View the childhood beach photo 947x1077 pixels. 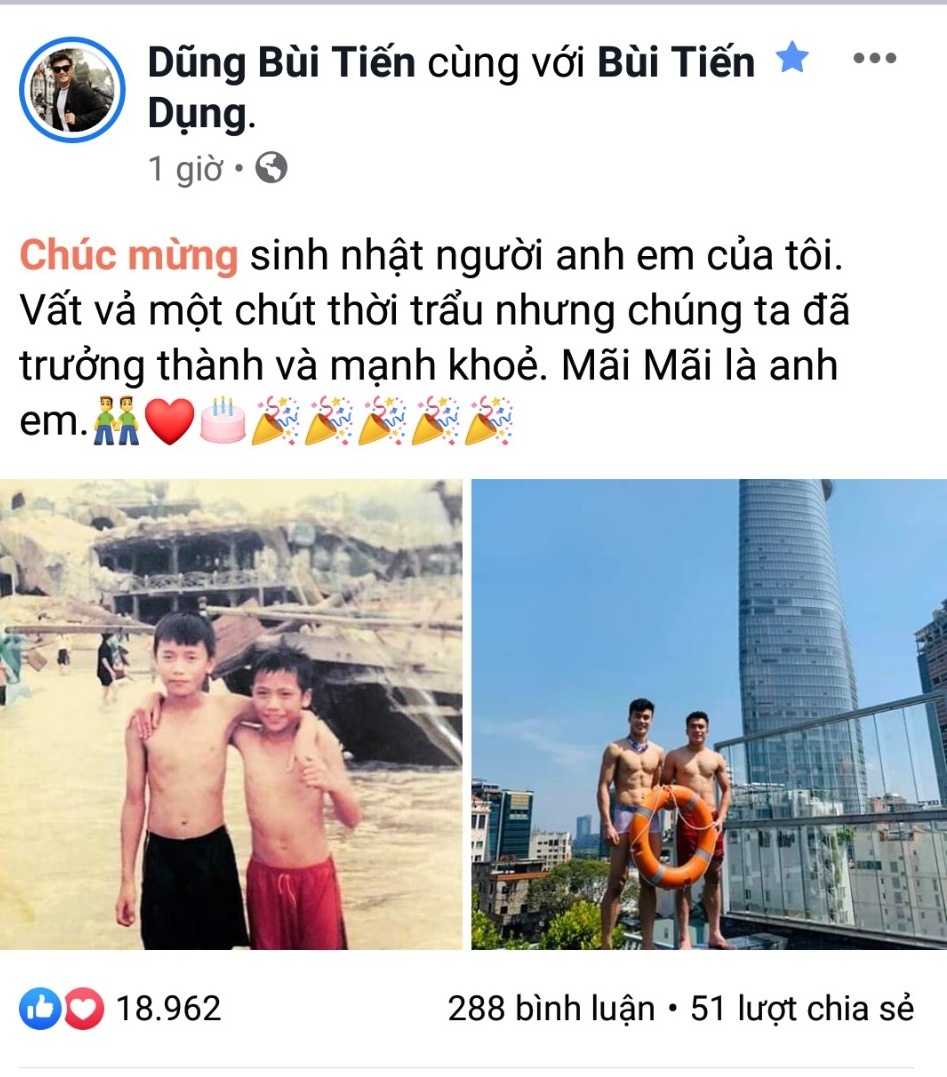coord(232,714)
